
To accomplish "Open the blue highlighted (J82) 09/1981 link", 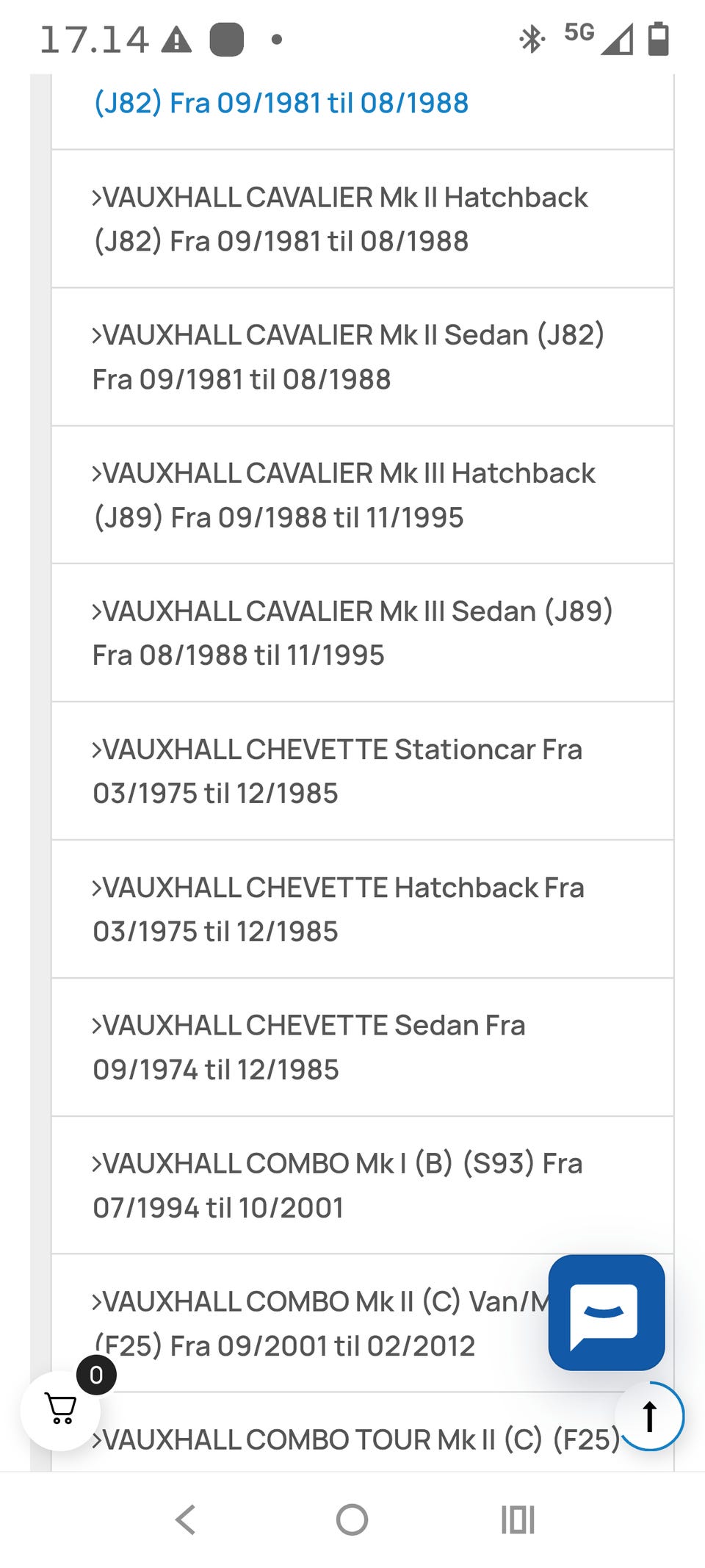I will [281, 103].
